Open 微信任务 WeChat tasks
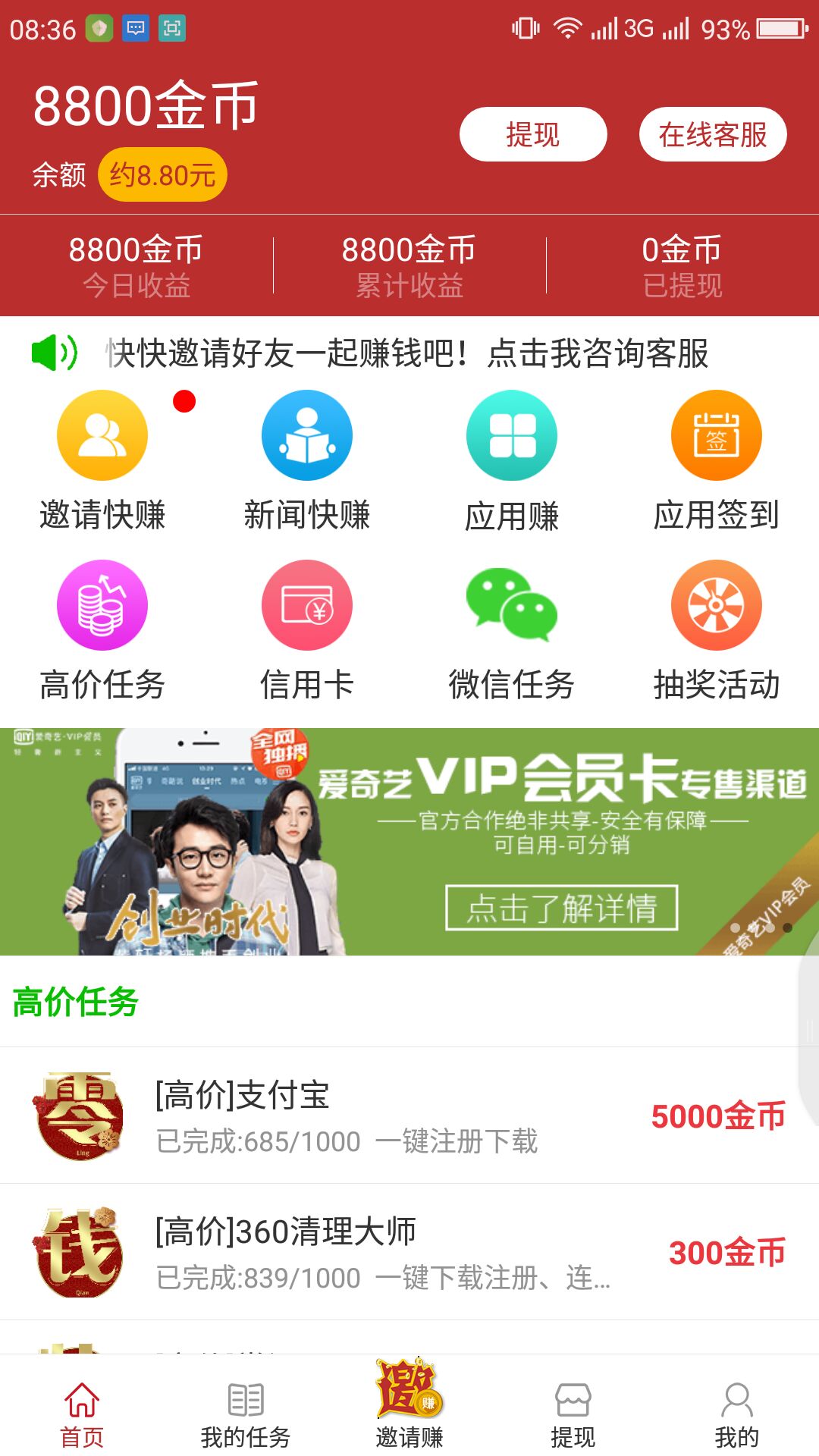Viewport: 819px width, 1456px height. (x=511, y=629)
